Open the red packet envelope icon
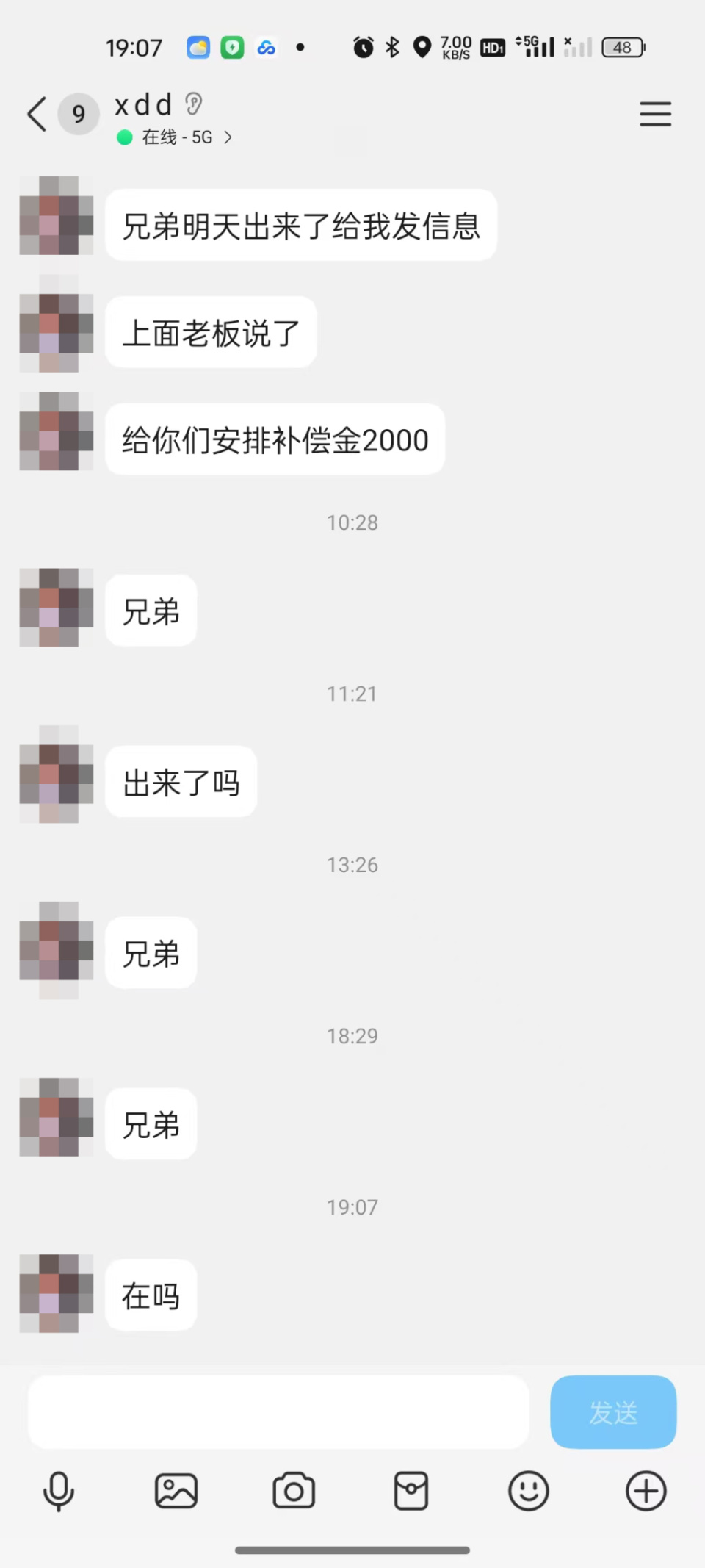Screen dimensions: 705x1568 [x=411, y=1490]
